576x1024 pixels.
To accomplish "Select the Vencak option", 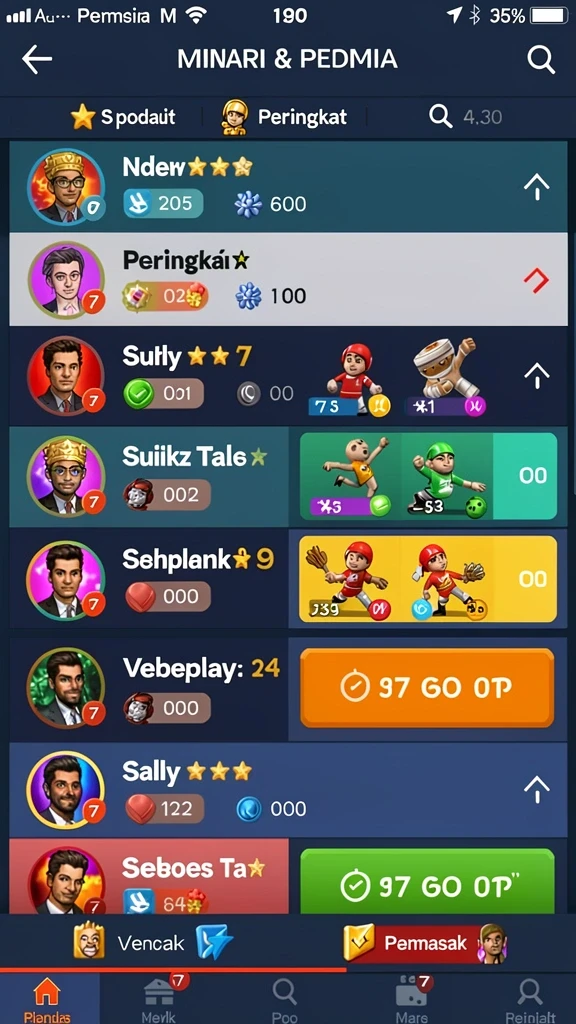I will [x=153, y=942].
